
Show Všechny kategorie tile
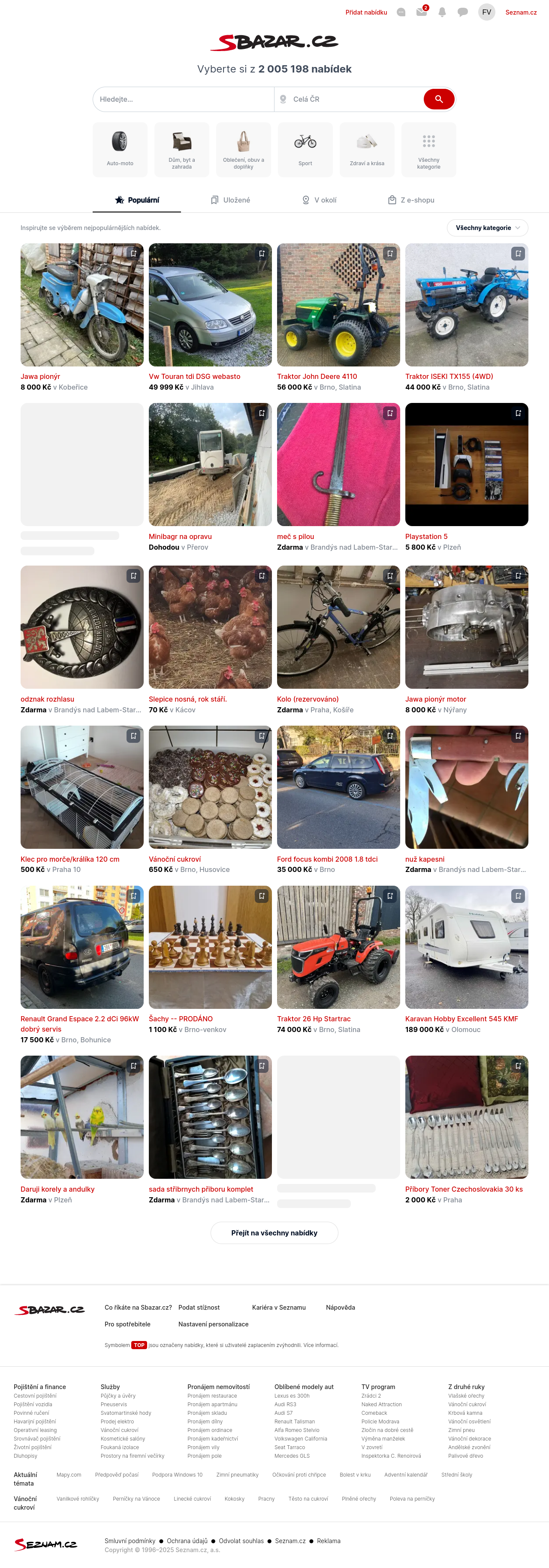[x=428, y=150]
